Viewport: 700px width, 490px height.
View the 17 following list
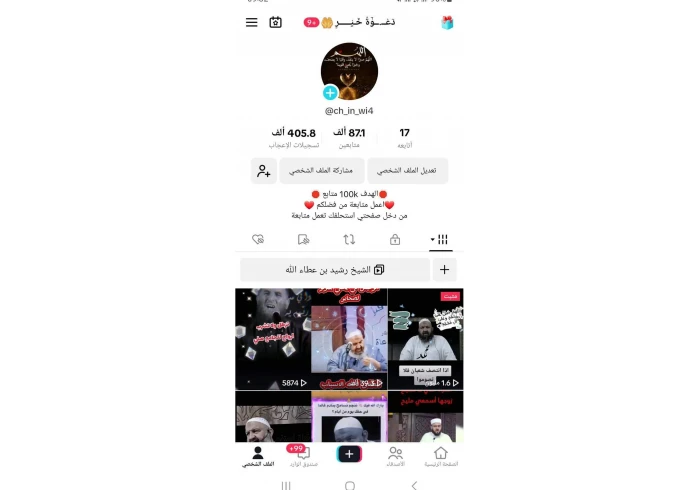coord(404,138)
